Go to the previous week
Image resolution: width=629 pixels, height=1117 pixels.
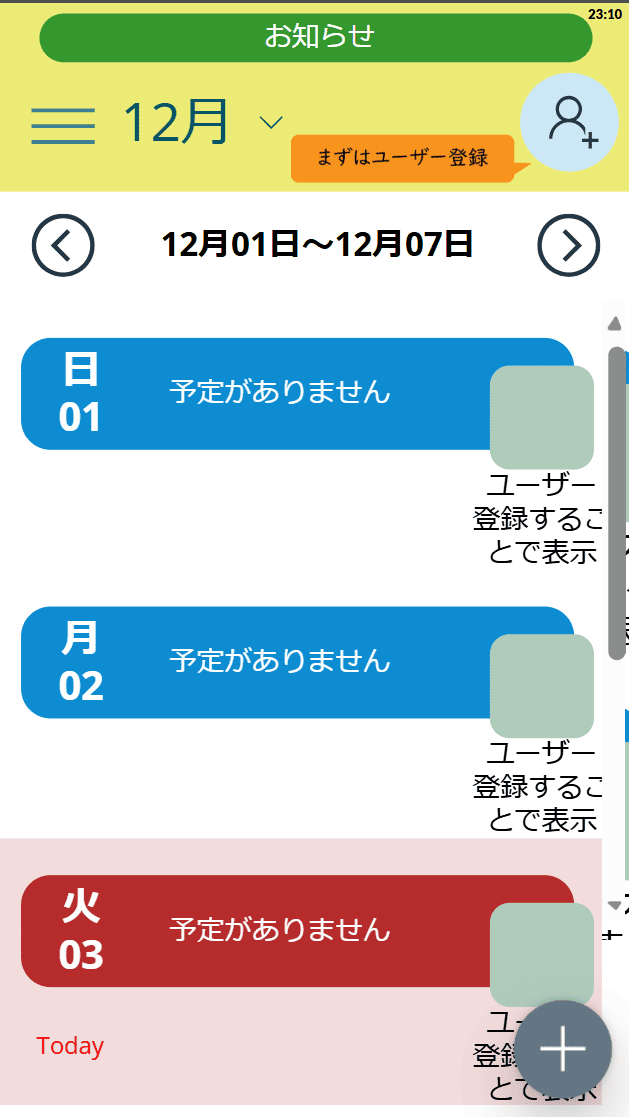63,245
